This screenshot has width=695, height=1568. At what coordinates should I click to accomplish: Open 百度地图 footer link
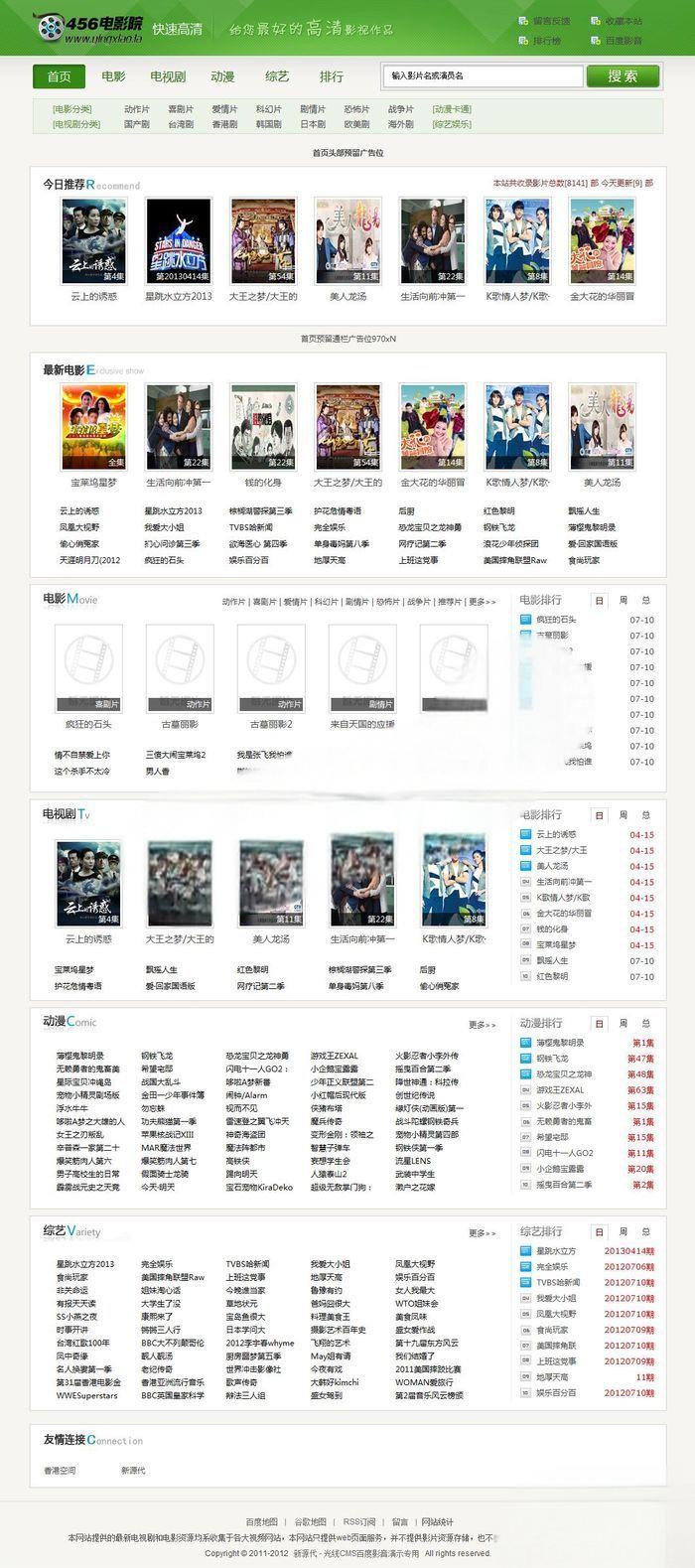(262, 1521)
